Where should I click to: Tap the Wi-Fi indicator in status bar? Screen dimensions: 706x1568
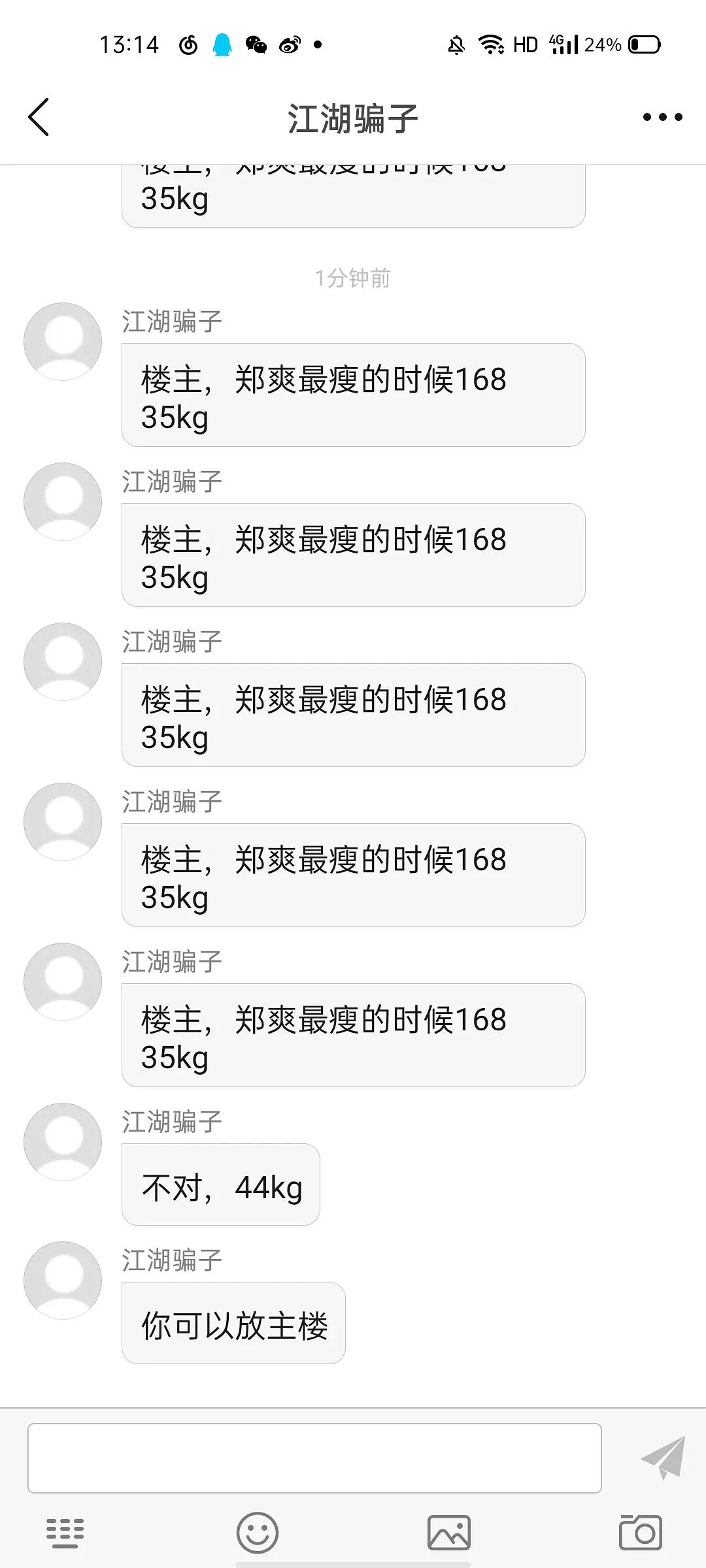pos(492,44)
